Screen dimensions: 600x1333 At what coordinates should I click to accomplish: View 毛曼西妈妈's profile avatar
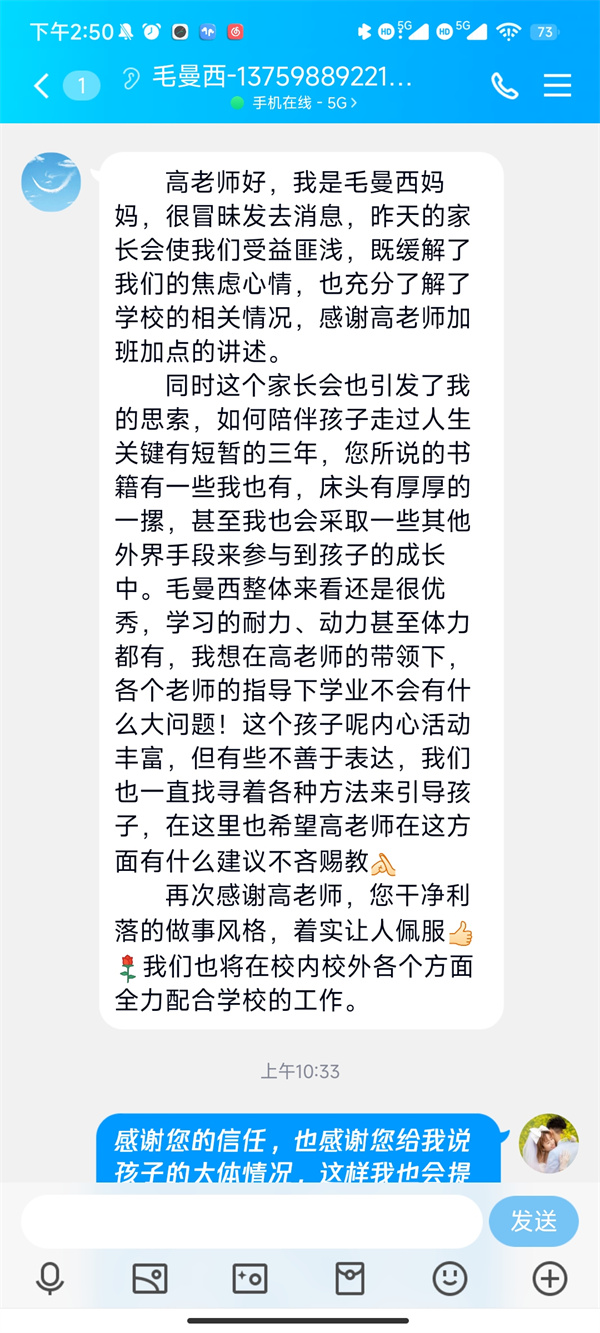[51, 182]
